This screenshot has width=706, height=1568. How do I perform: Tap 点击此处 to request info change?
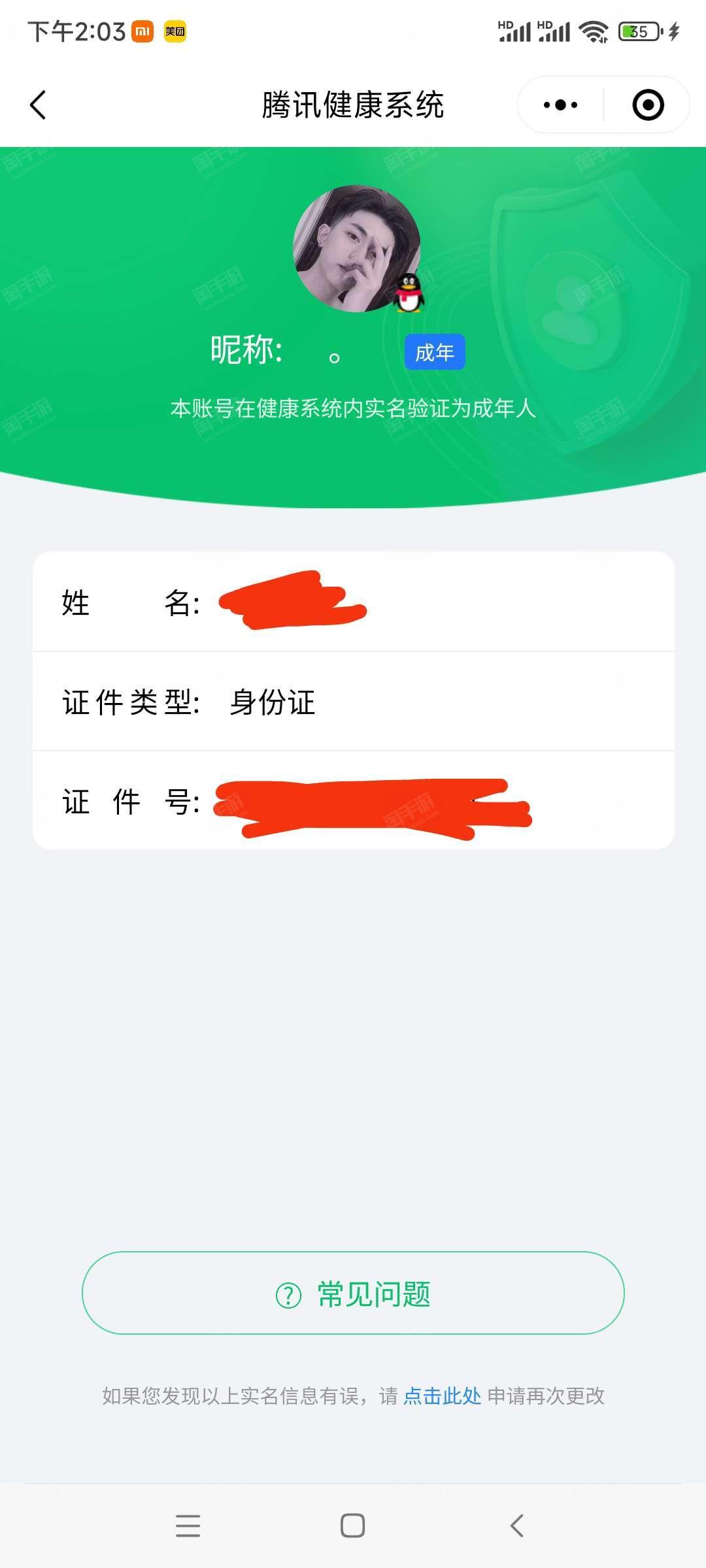(x=442, y=1396)
